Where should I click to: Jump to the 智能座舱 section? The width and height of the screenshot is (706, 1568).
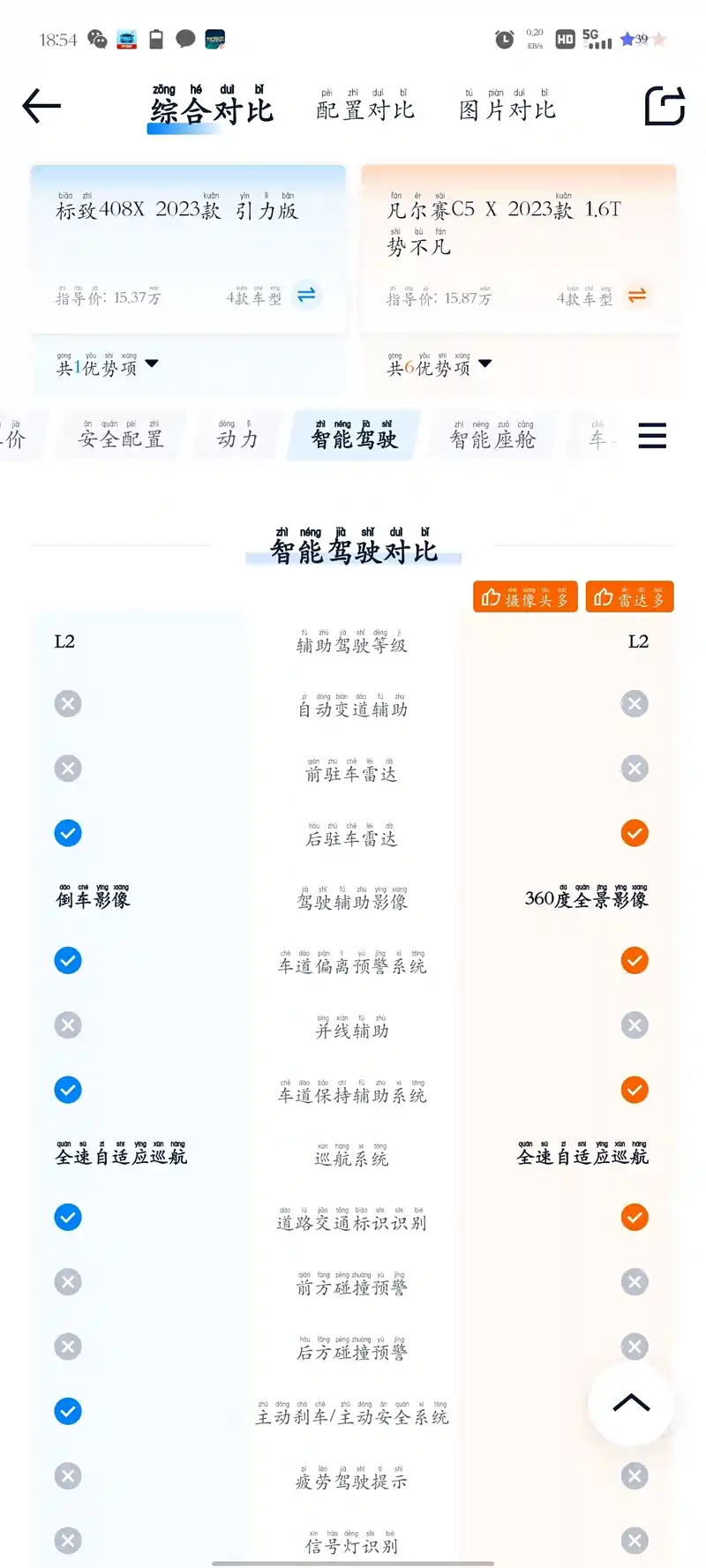coord(492,437)
